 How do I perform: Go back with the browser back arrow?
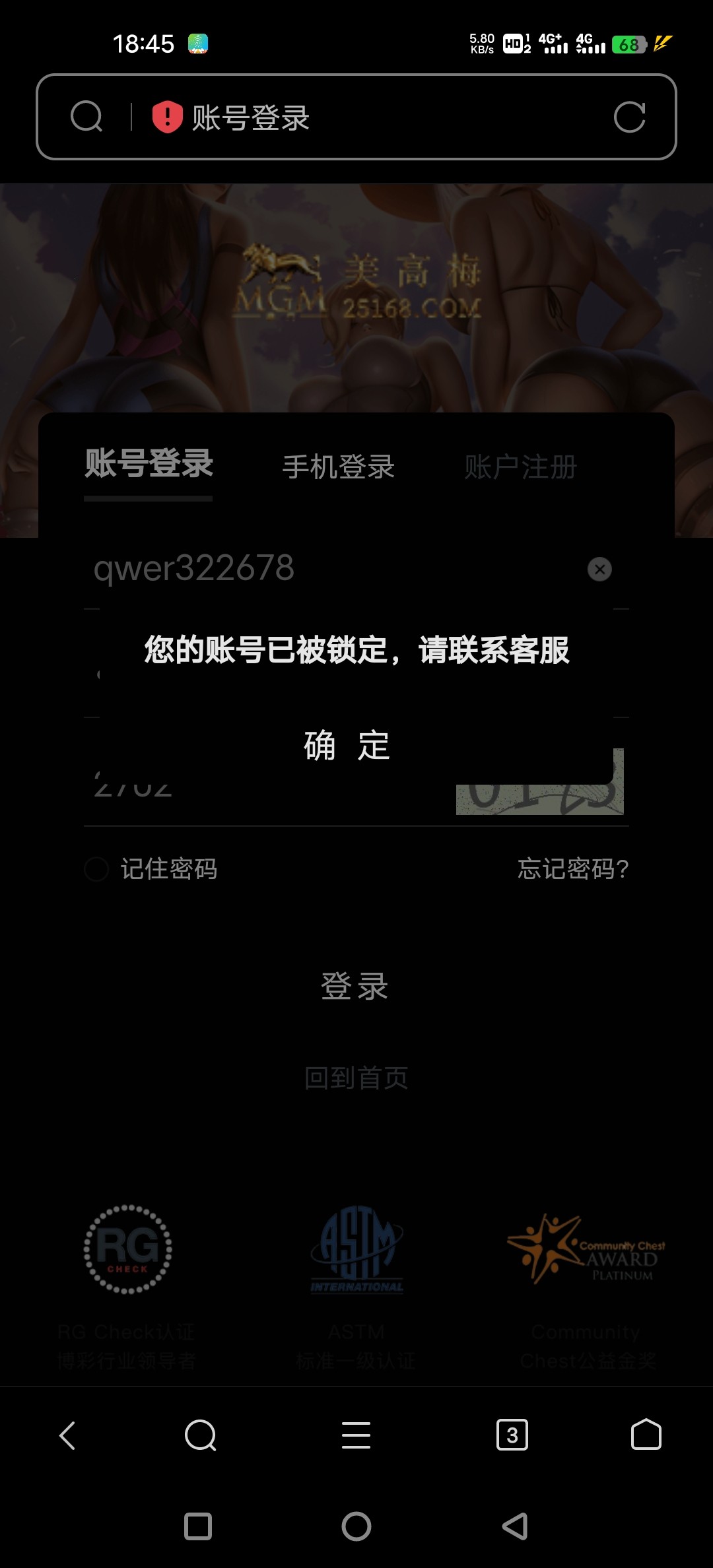click(68, 1435)
